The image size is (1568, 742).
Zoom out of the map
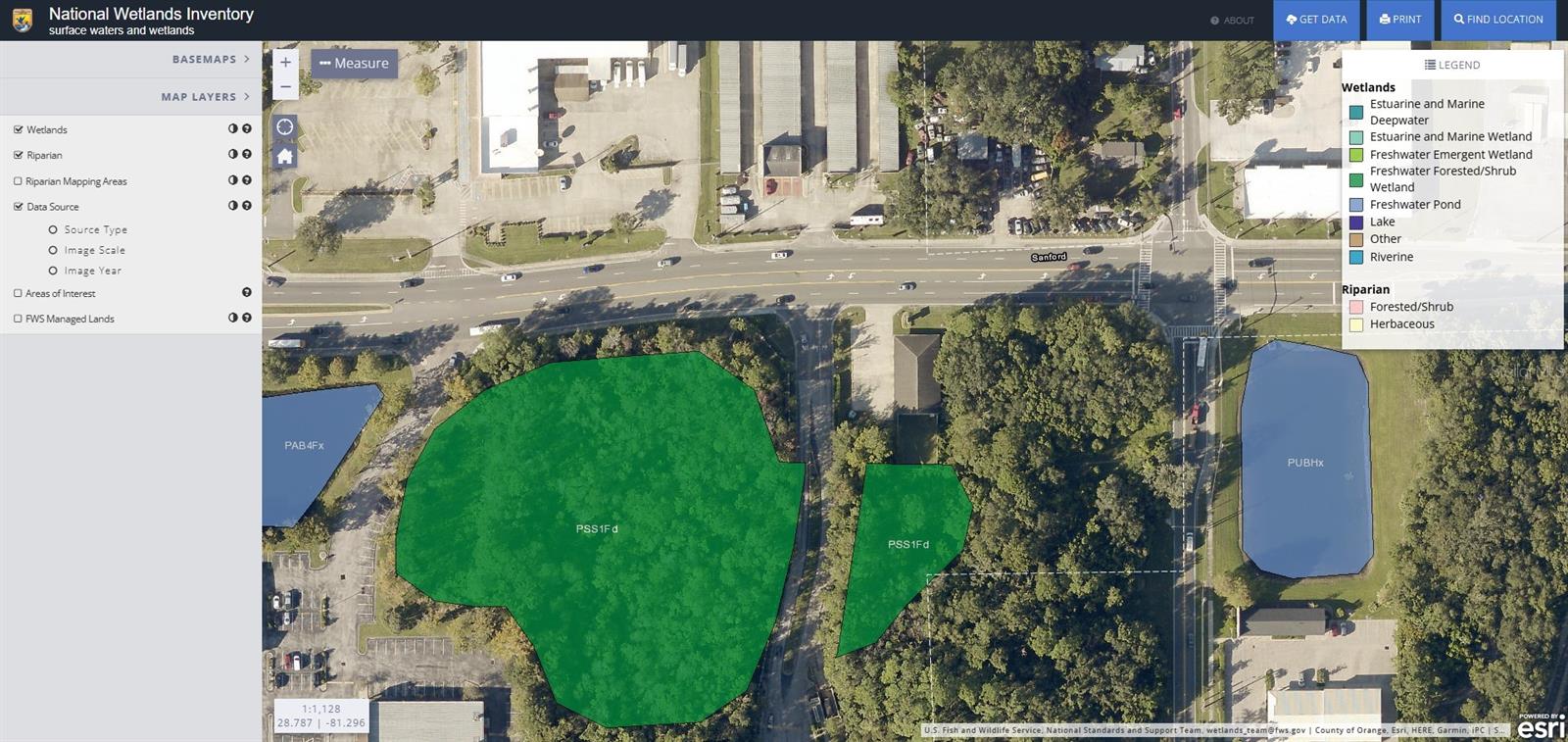pos(285,87)
